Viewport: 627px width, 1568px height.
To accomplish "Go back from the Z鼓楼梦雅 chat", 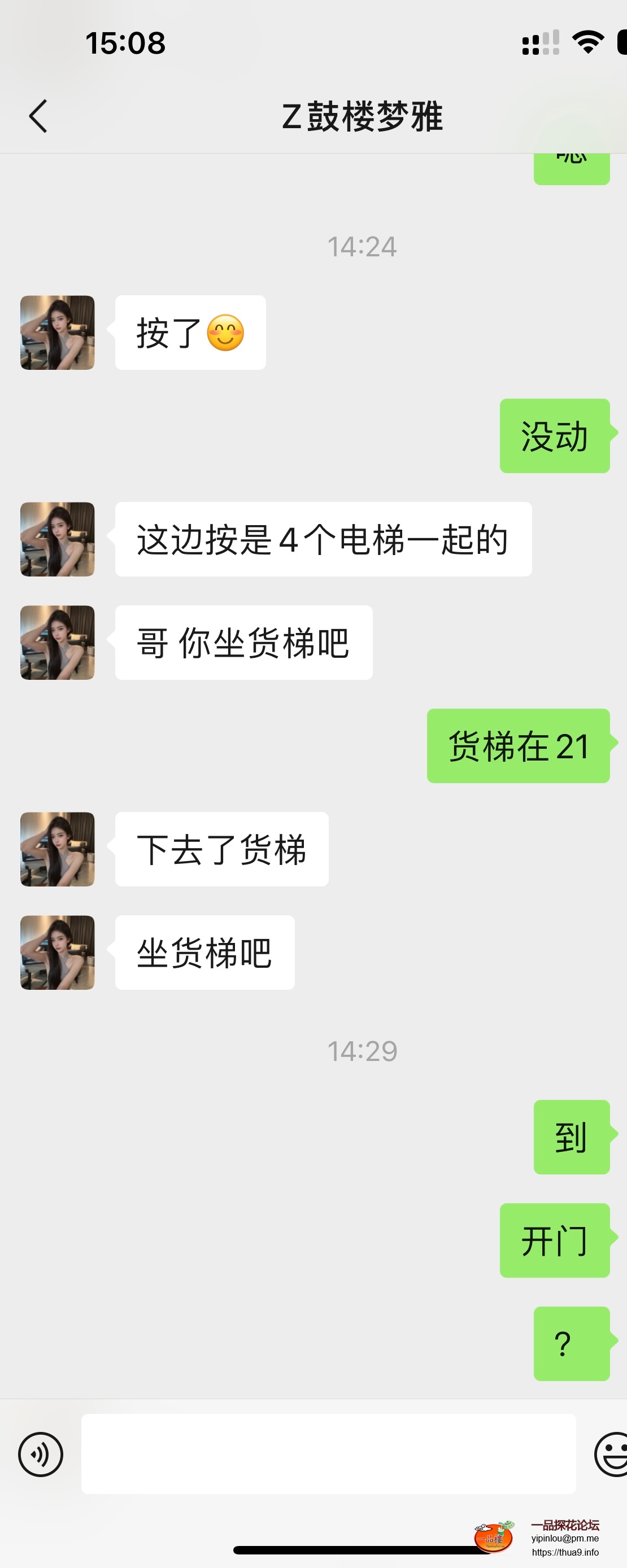I will [x=38, y=116].
